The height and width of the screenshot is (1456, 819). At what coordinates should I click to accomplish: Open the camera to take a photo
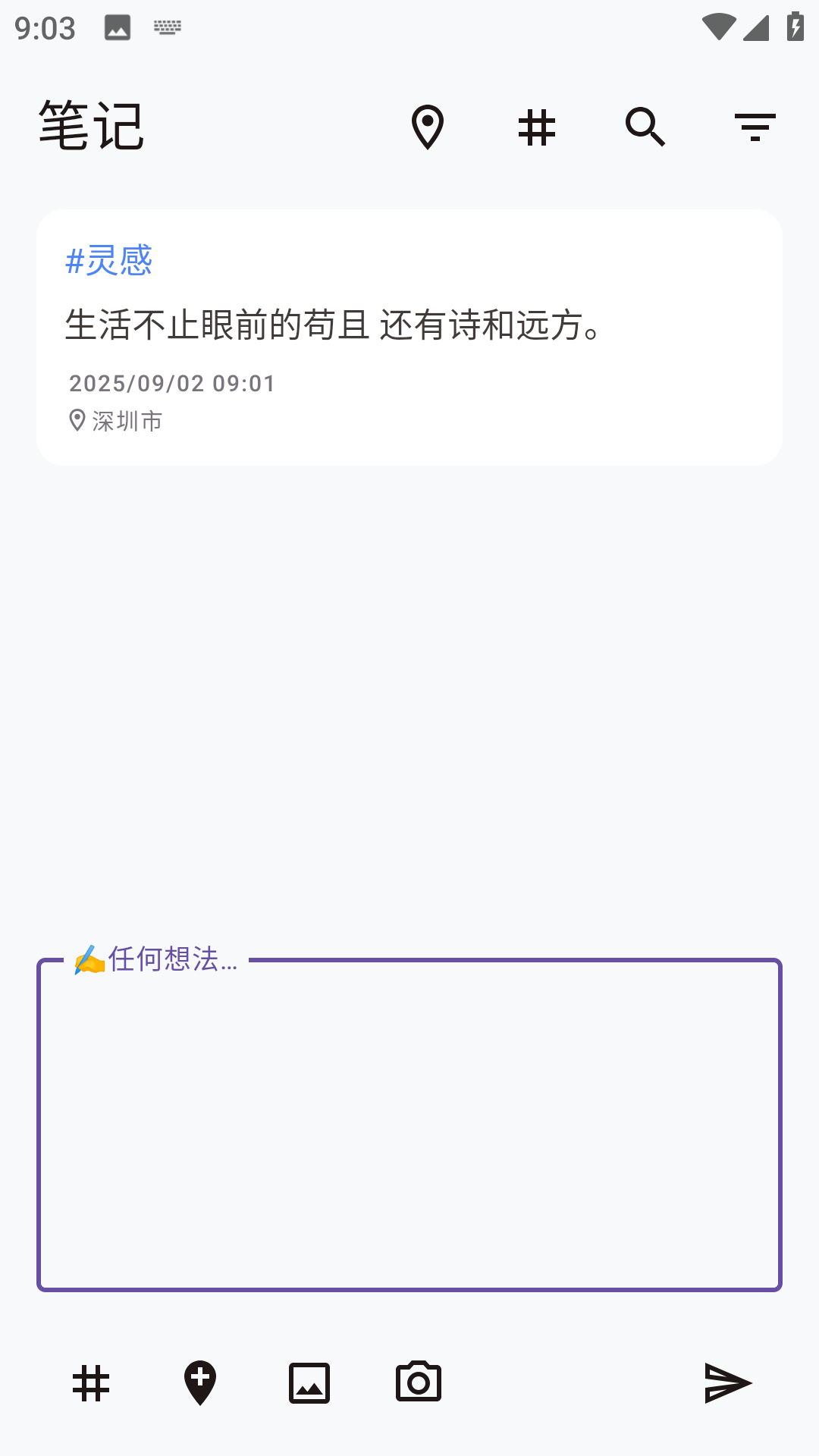point(420,1382)
